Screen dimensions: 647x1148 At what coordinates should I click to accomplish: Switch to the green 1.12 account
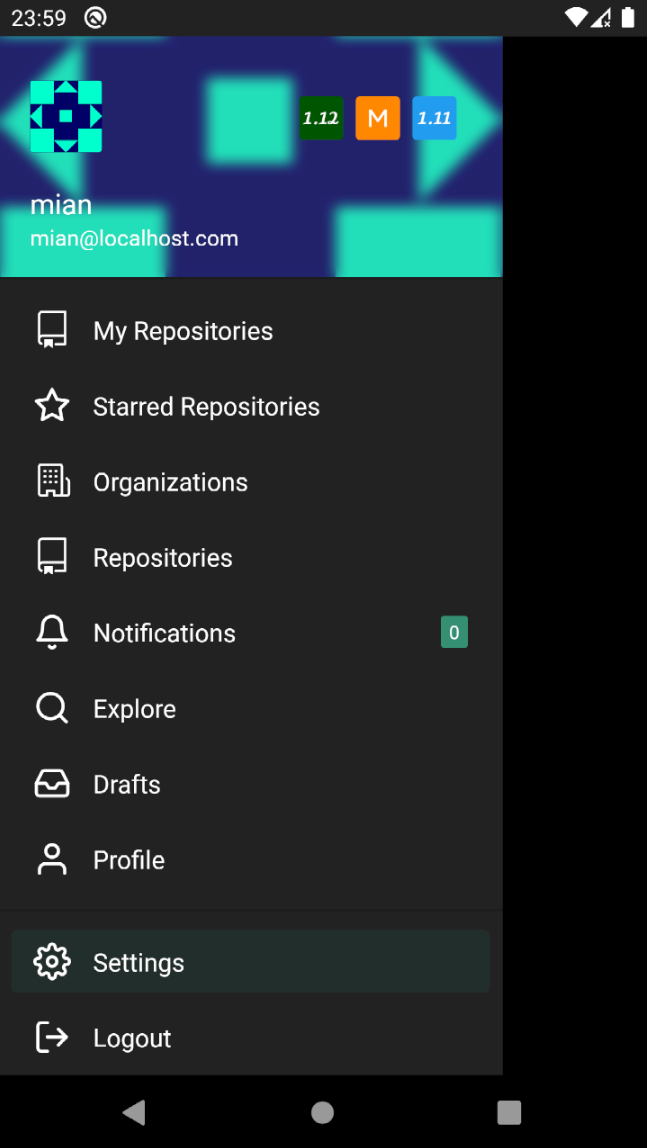click(321, 118)
